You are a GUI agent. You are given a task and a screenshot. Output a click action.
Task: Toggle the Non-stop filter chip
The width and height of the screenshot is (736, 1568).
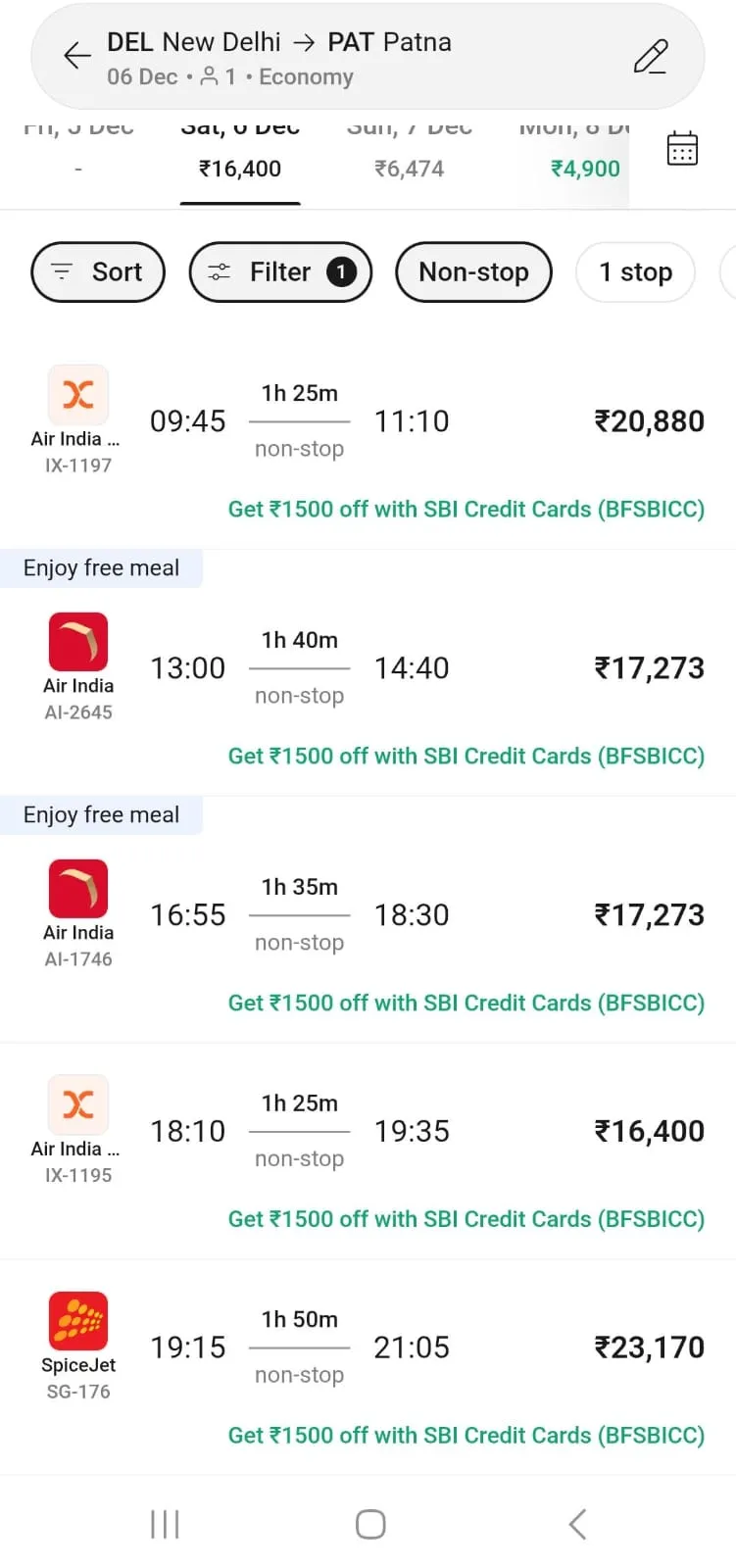(473, 272)
